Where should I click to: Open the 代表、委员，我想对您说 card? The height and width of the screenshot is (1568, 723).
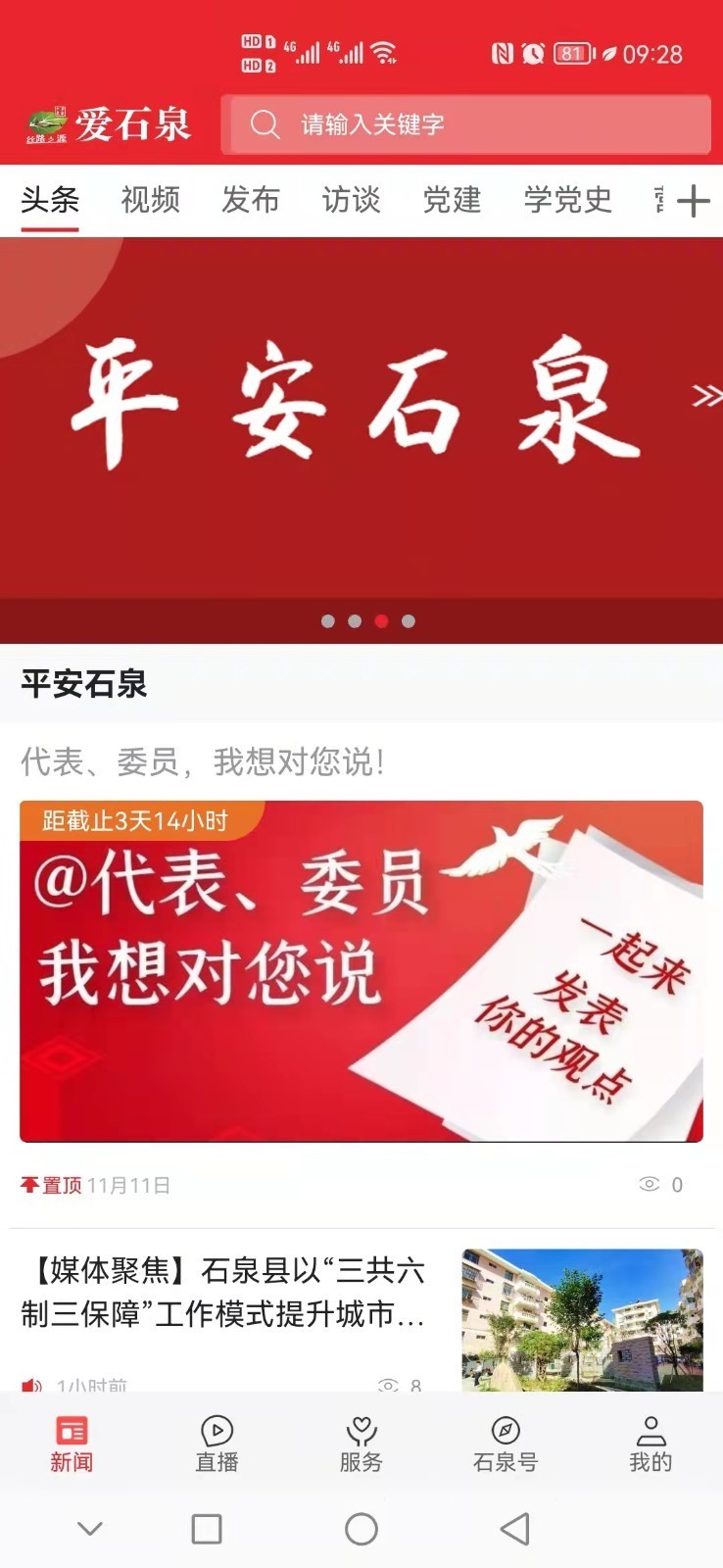(361, 970)
